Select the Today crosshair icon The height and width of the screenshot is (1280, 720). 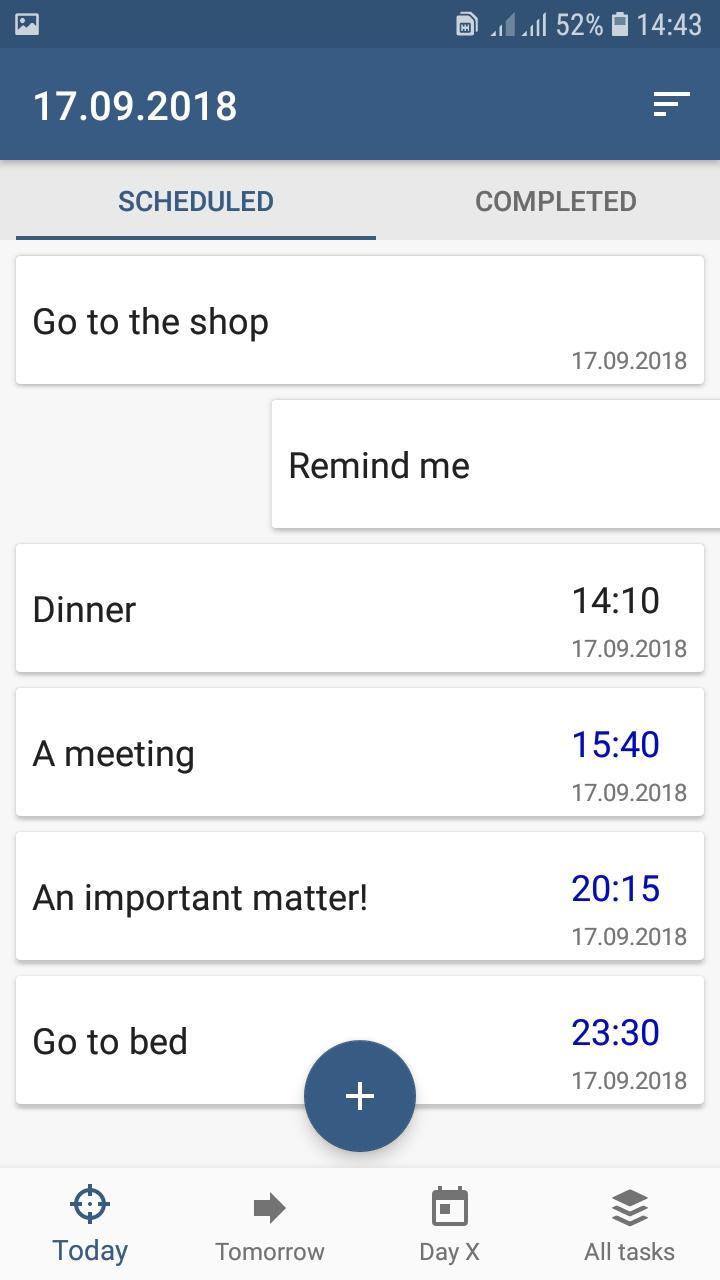tap(90, 1205)
